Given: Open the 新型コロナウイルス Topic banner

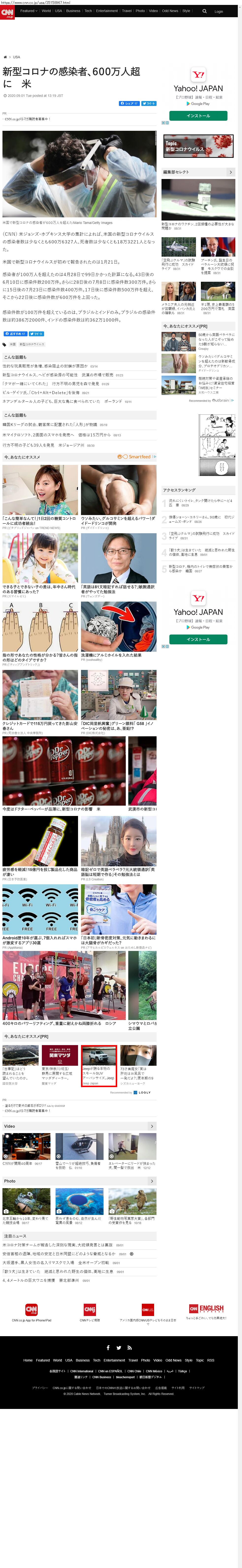Looking at the screenshot, I should 198,146.
